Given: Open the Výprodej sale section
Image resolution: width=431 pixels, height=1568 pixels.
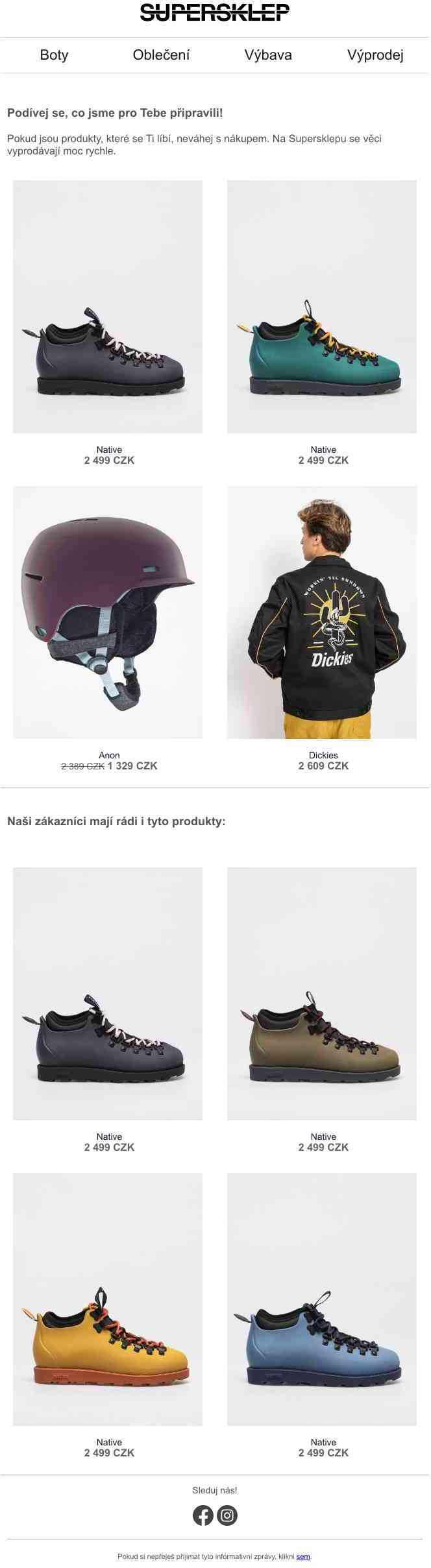Looking at the screenshot, I should [375, 55].
